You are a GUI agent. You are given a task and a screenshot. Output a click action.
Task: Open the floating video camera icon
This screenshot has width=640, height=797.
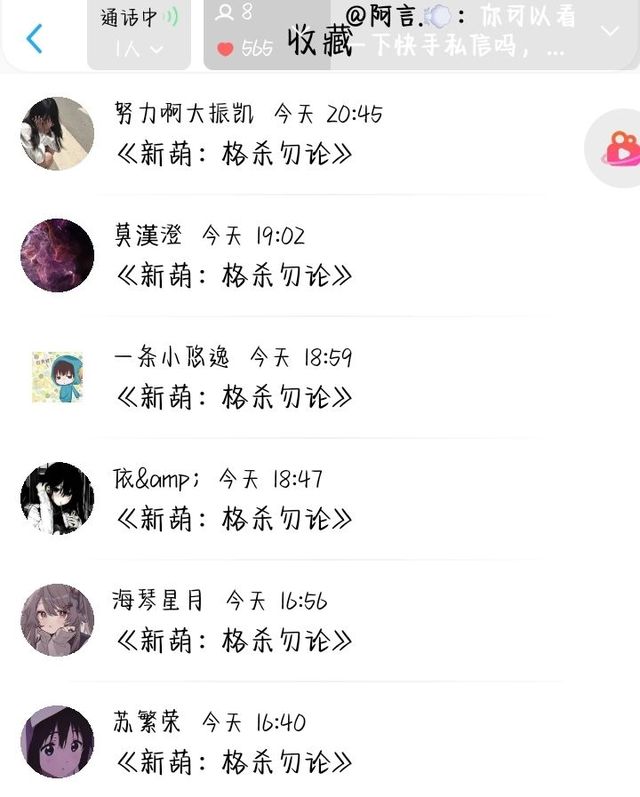[x=620, y=150]
